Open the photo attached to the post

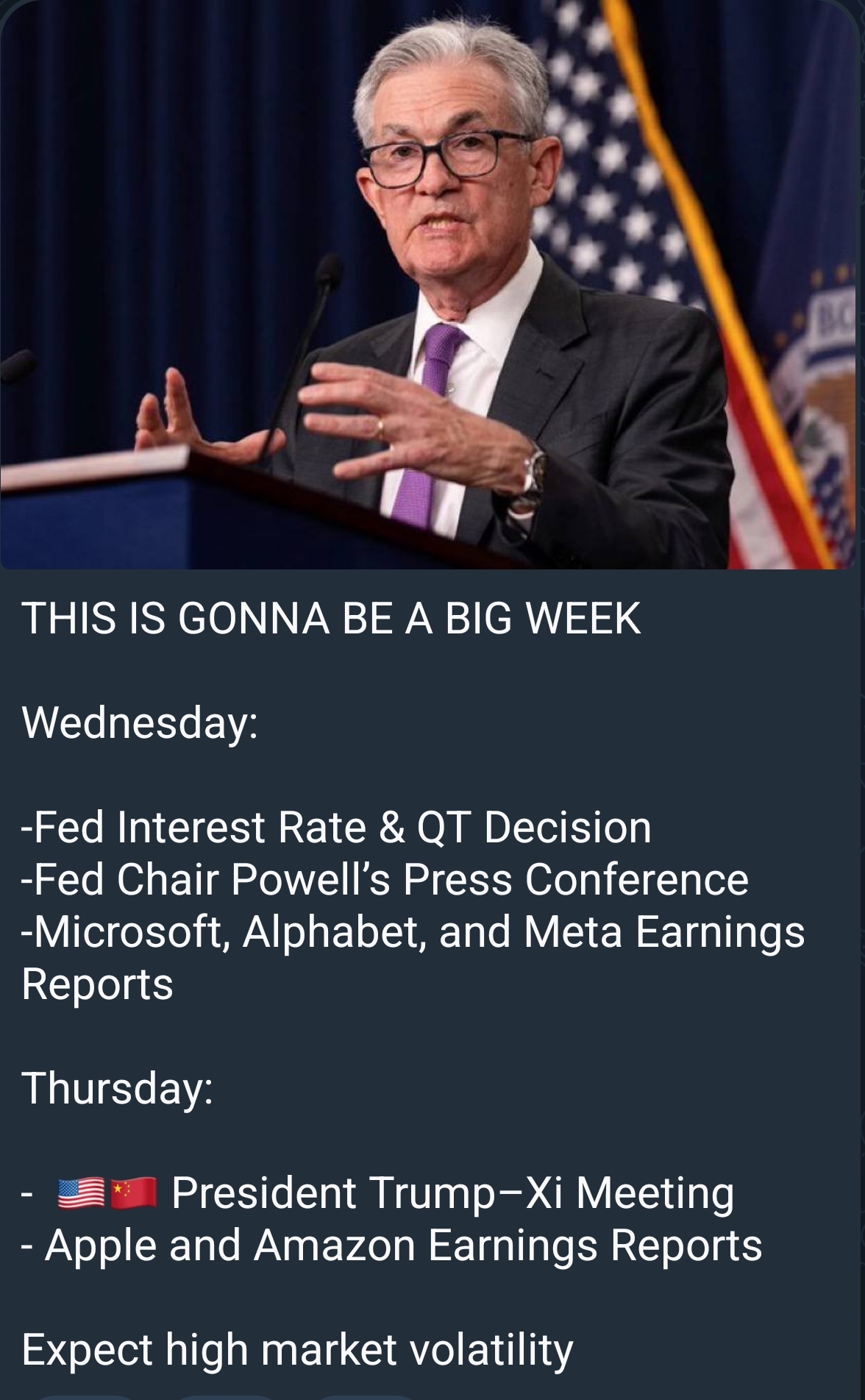428,284
